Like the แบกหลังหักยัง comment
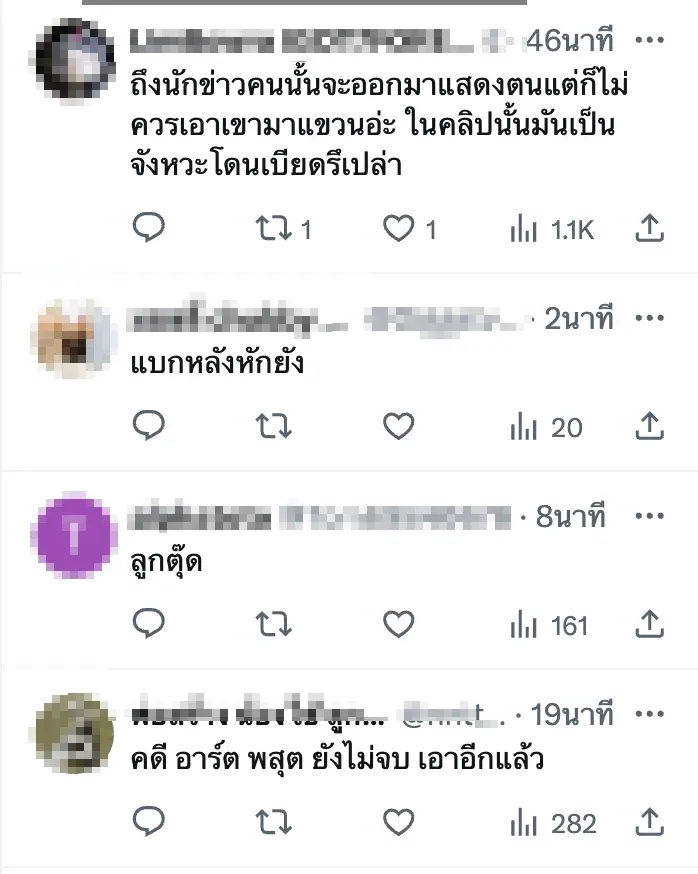698x874 pixels. pos(399,427)
